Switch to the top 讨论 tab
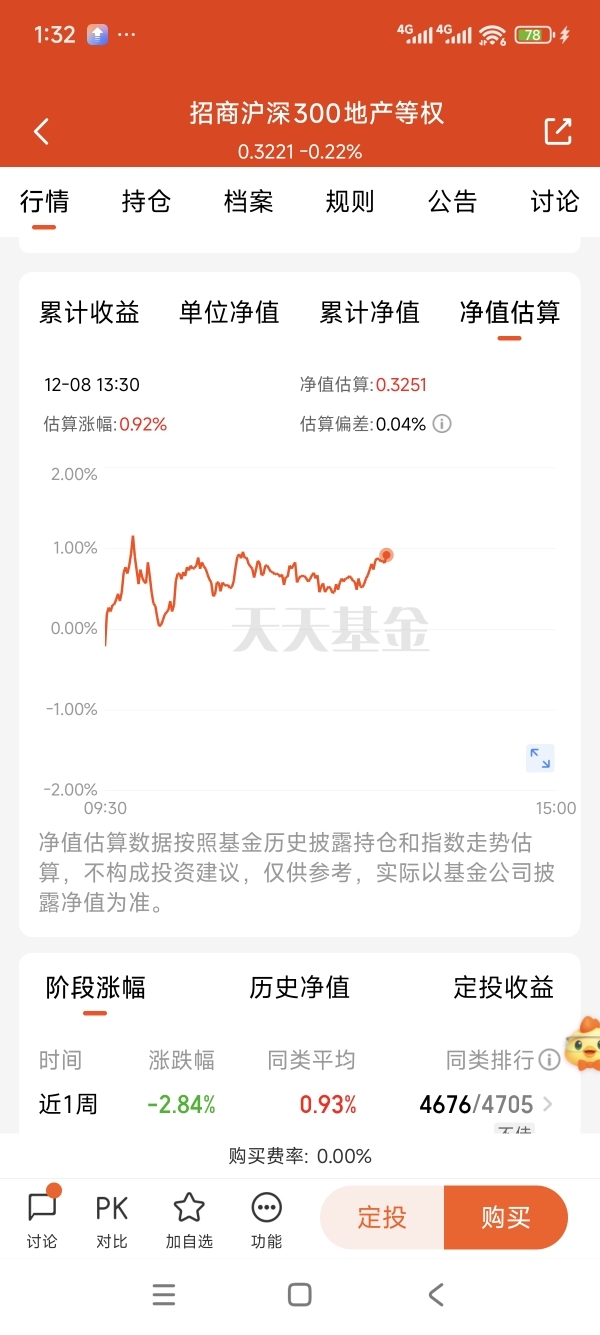Image resolution: width=600 pixels, height=1335 pixels. [x=554, y=202]
